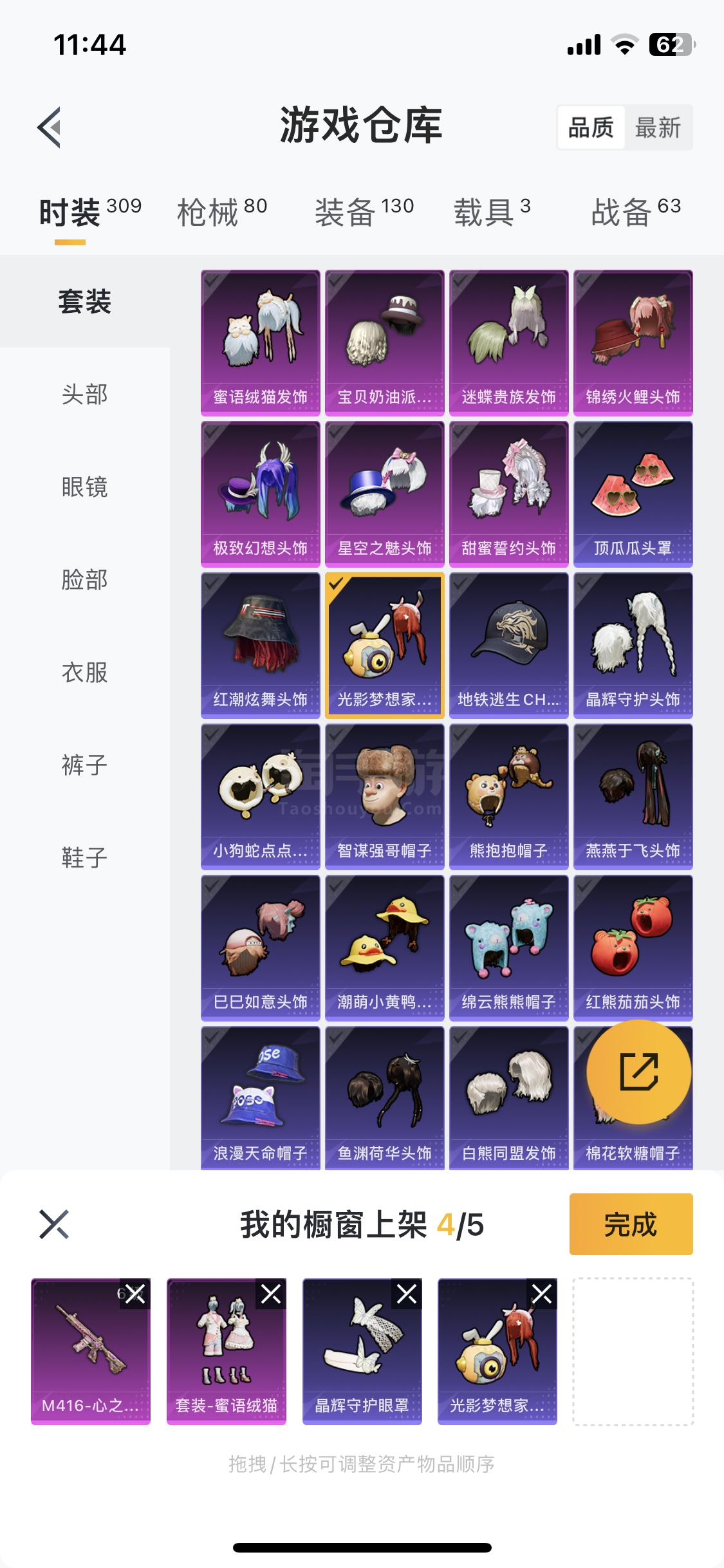
Task: Select 衣服 category in sidebar
Action: tap(84, 672)
